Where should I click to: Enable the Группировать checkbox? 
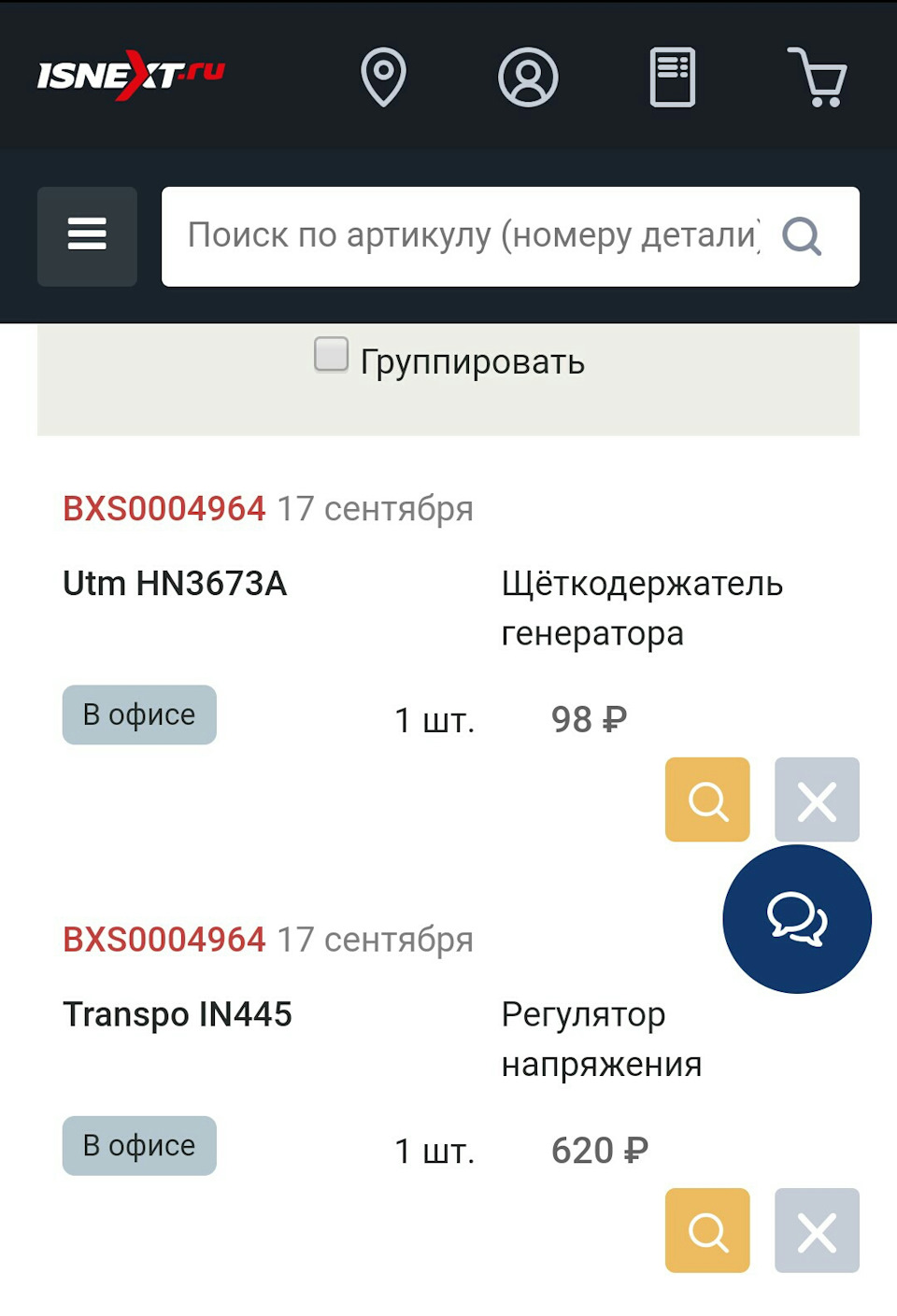(x=331, y=355)
